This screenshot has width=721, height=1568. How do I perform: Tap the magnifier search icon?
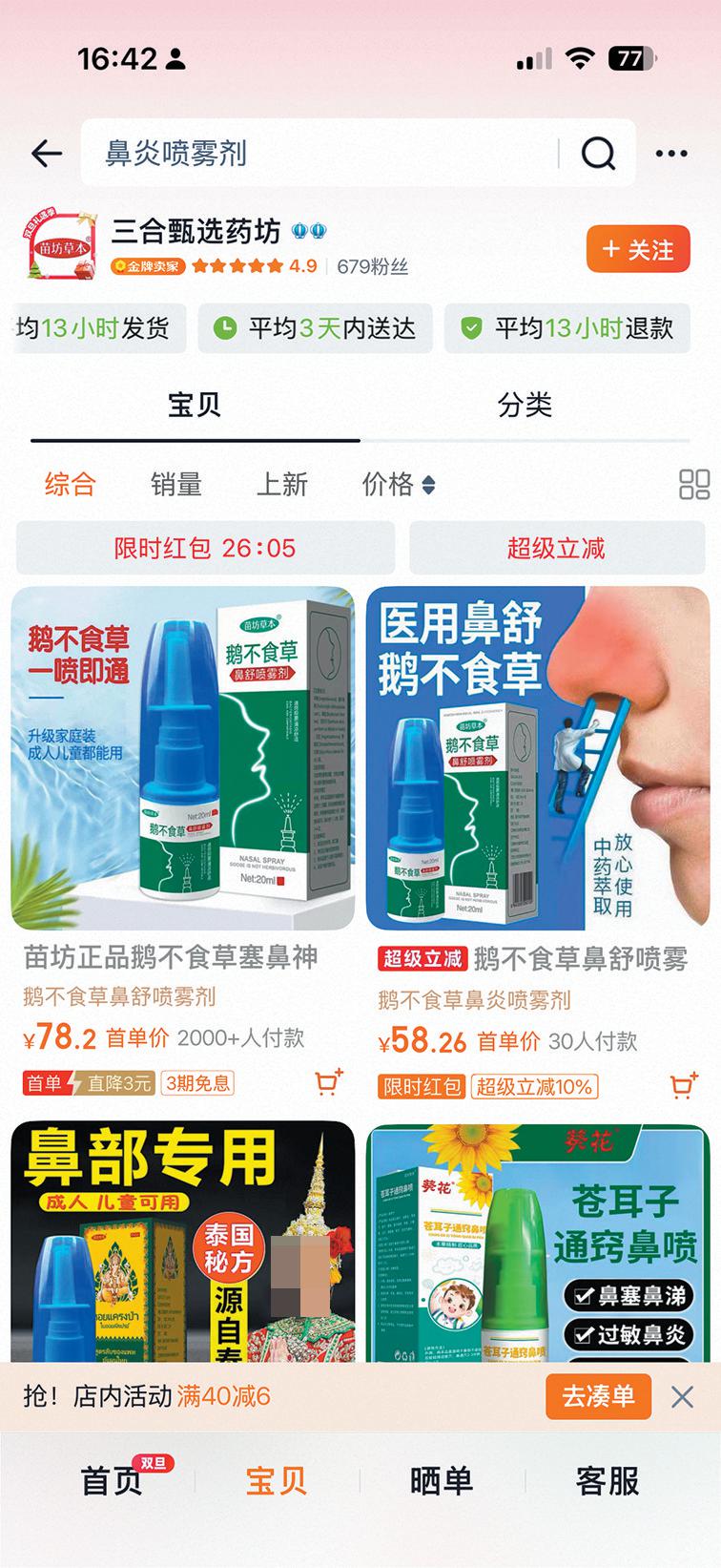[x=598, y=153]
